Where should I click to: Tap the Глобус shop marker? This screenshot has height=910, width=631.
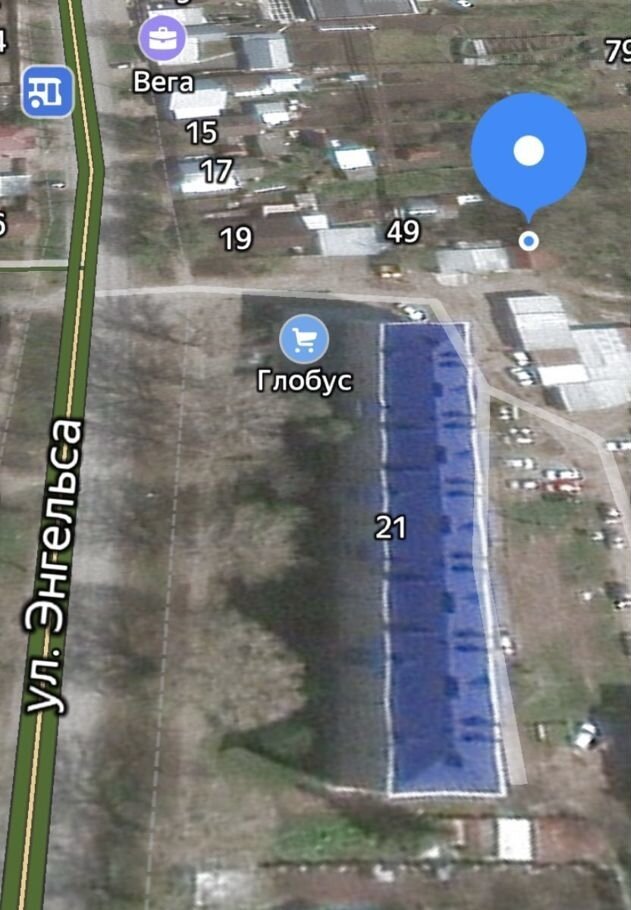pyautogui.click(x=304, y=340)
